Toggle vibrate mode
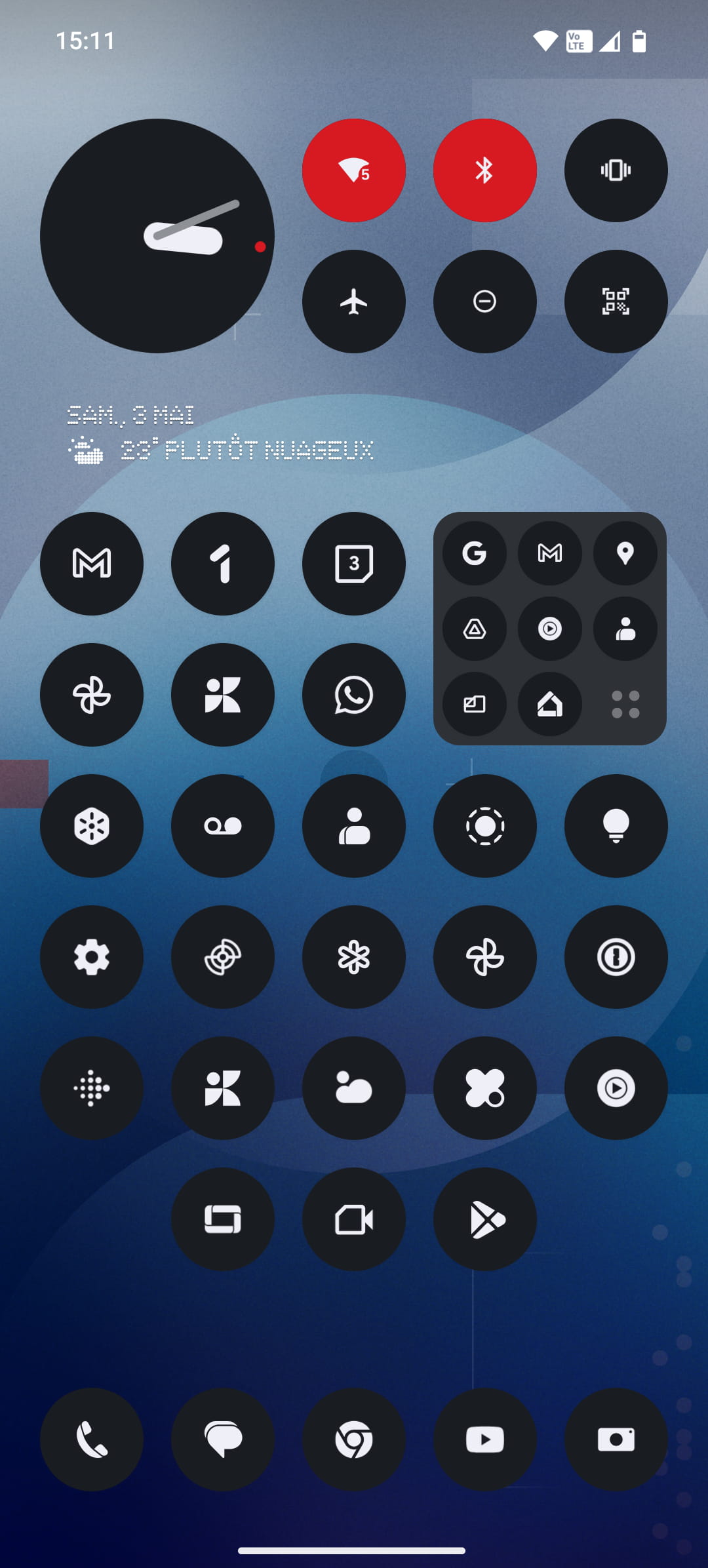Viewport: 708px width, 1568px height. 616,170
